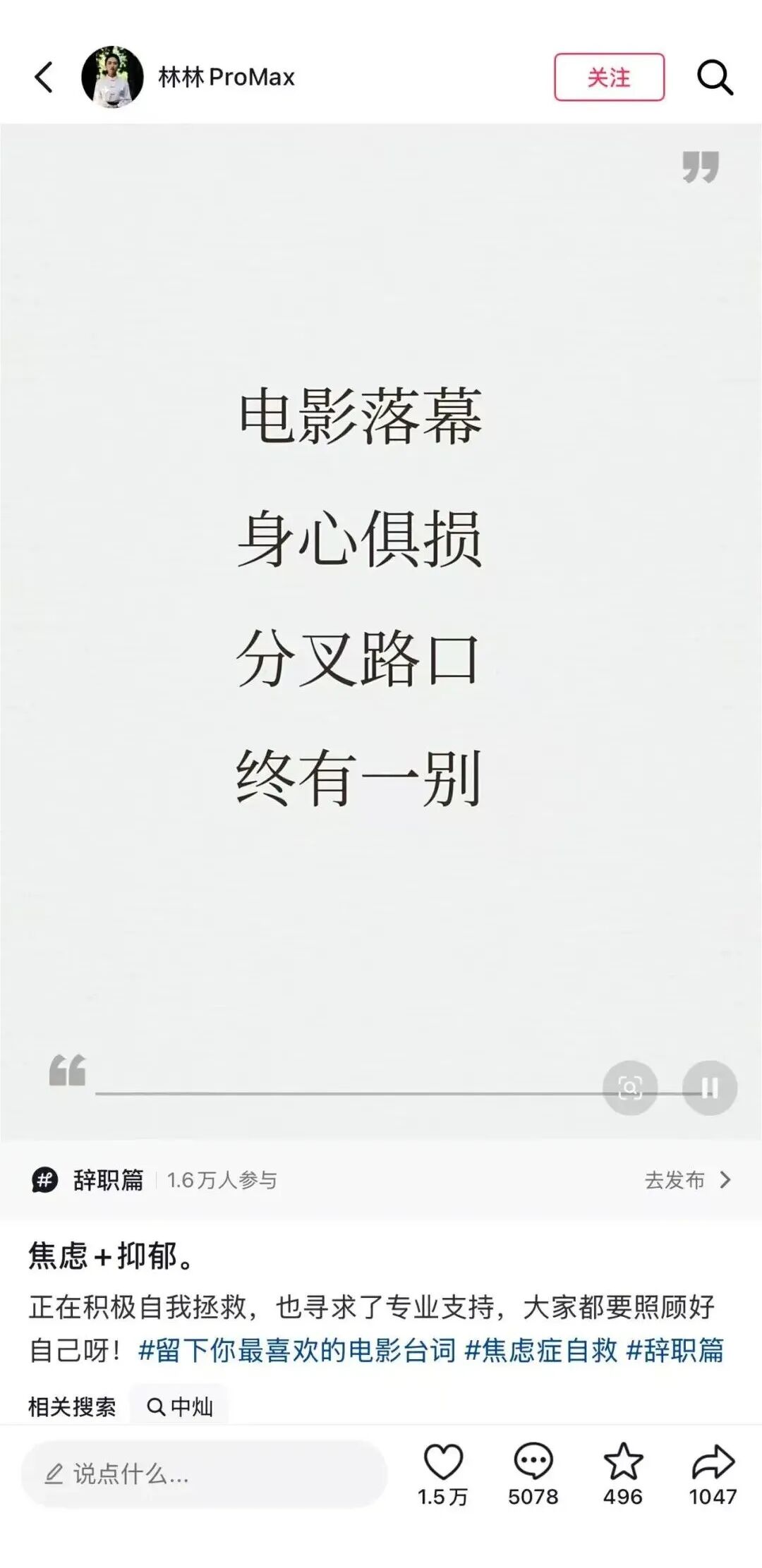The image size is (762, 1568).
Task: Like this post with the heart
Action: click(442, 1462)
